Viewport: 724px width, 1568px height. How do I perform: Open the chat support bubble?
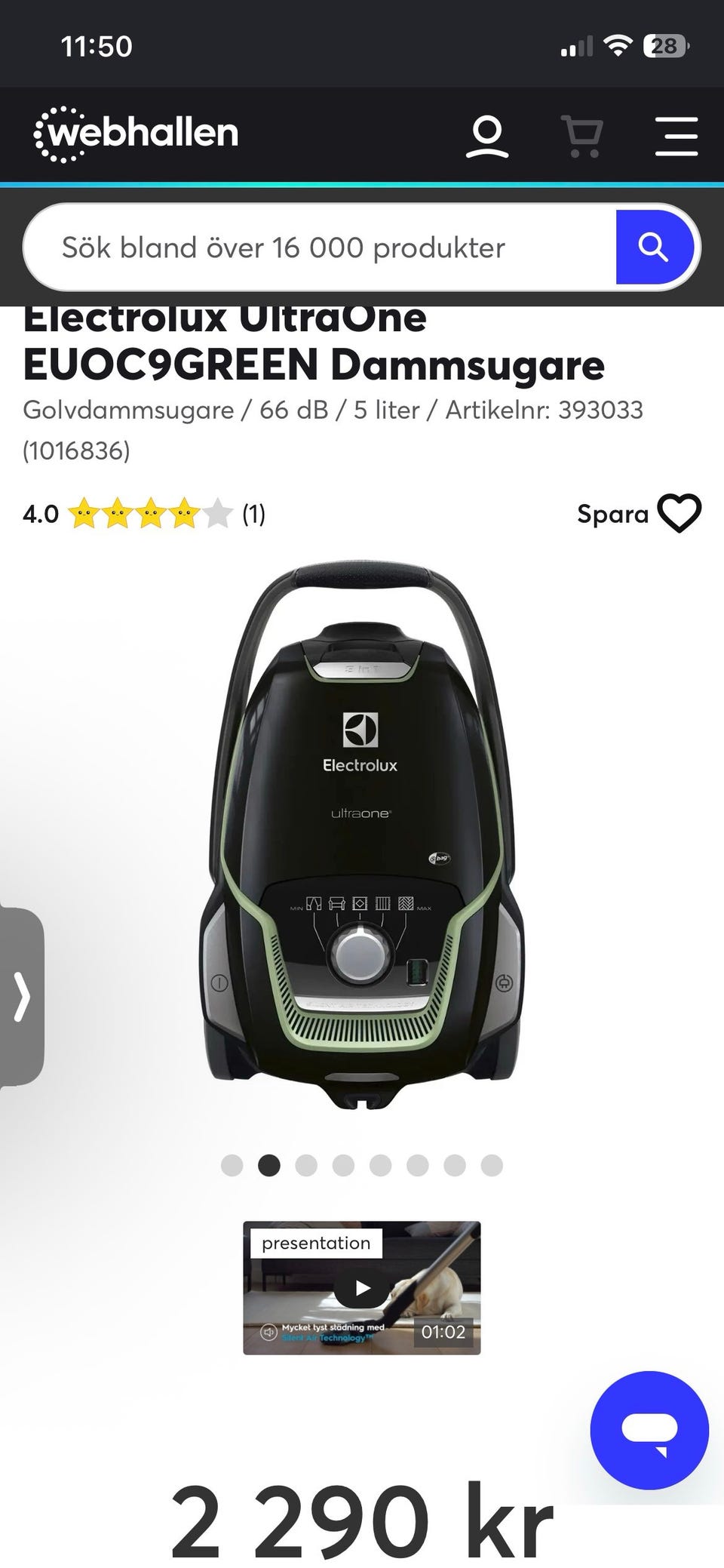click(x=649, y=1430)
